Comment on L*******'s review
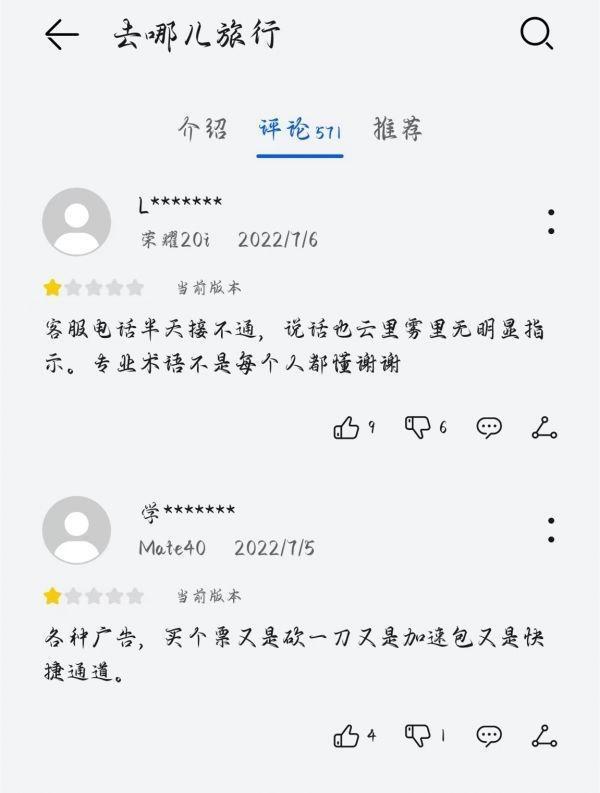Viewport: 600px width, 793px height. (x=489, y=428)
